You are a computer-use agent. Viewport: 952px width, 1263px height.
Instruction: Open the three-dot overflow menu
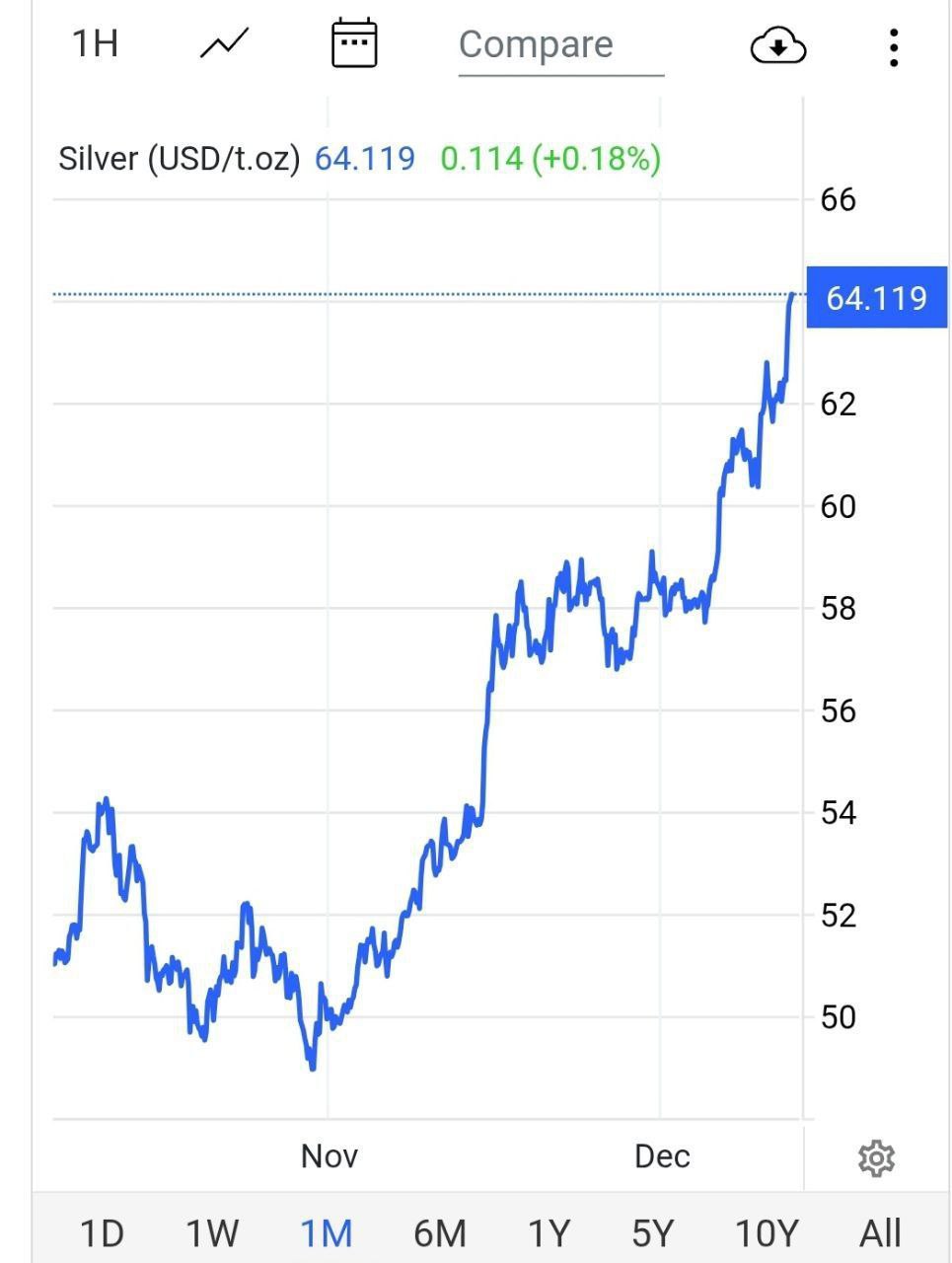pyautogui.click(x=893, y=47)
